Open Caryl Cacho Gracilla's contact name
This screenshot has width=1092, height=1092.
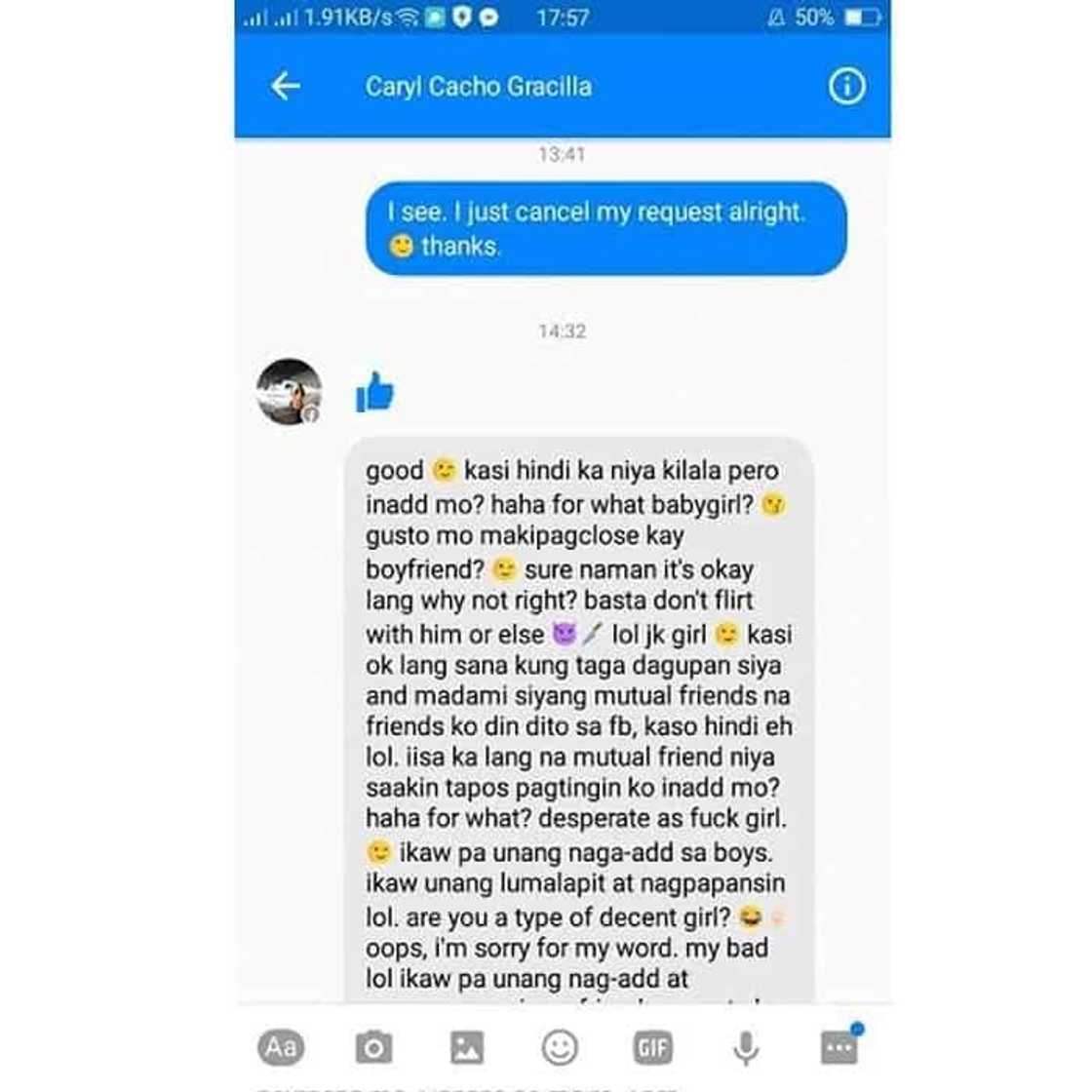pyautogui.click(x=478, y=86)
